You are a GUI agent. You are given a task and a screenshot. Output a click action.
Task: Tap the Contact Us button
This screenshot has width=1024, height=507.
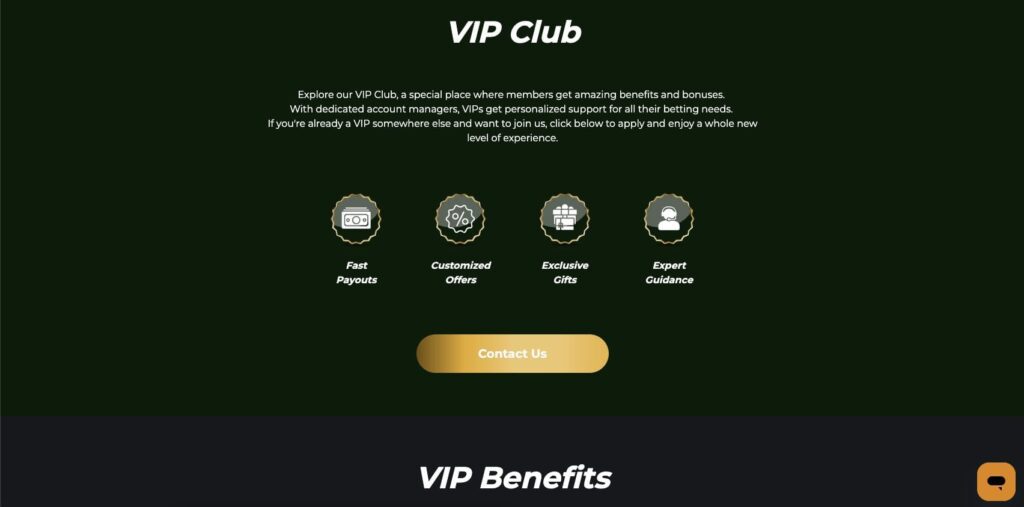[512, 354]
